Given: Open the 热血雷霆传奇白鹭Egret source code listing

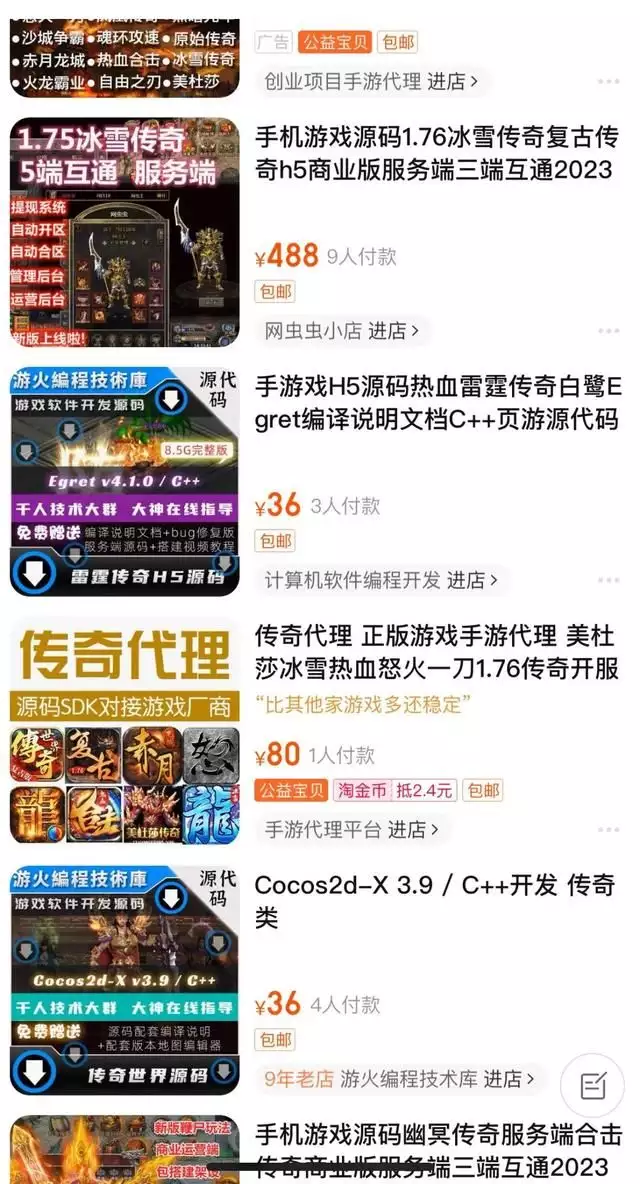Looking at the screenshot, I should (x=437, y=402).
